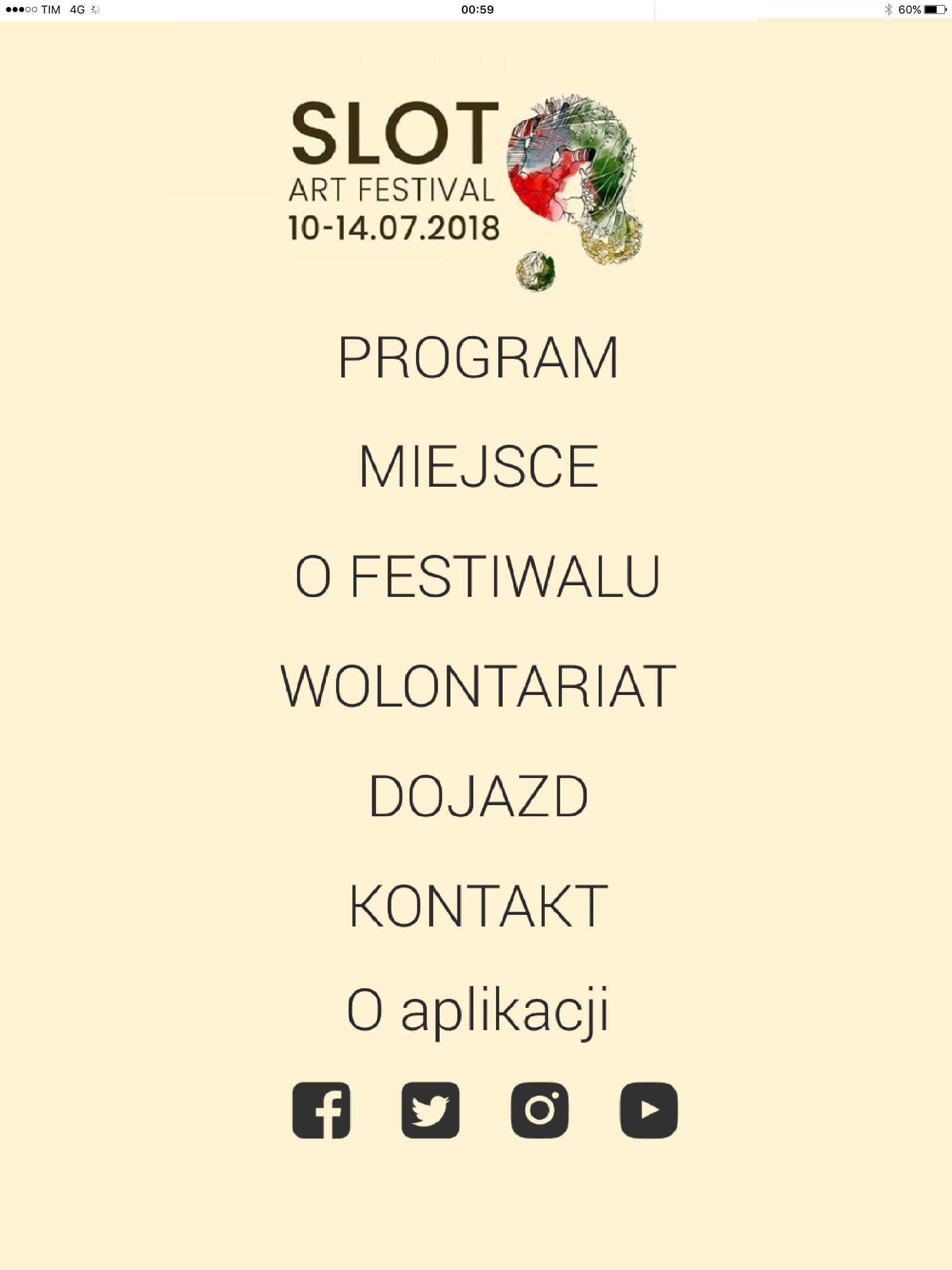The width and height of the screenshot is (952, 1270).
Task: Click the 4G indicator in status bar
Action: 78,9
